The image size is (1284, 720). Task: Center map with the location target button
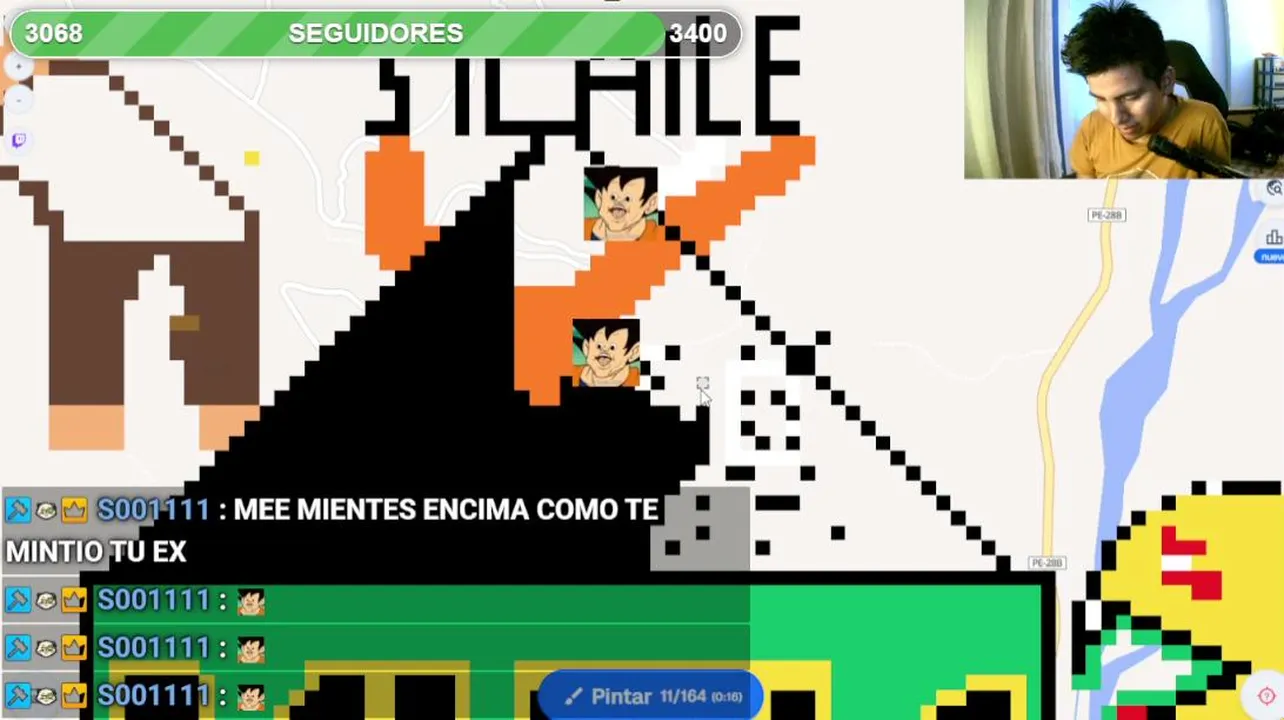[1265, 696]
